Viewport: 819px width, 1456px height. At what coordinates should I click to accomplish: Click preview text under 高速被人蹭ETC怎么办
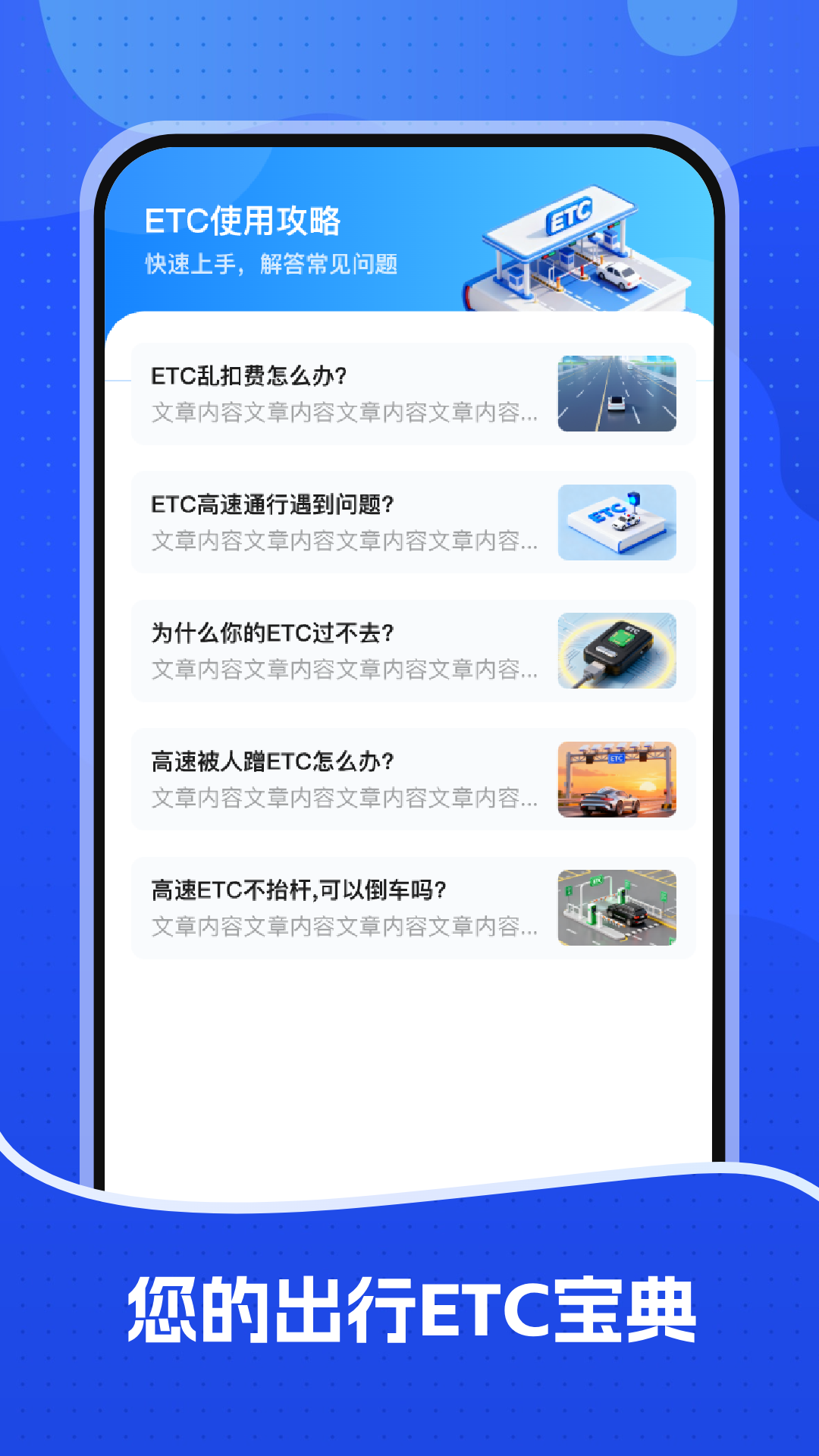(343, 799)
